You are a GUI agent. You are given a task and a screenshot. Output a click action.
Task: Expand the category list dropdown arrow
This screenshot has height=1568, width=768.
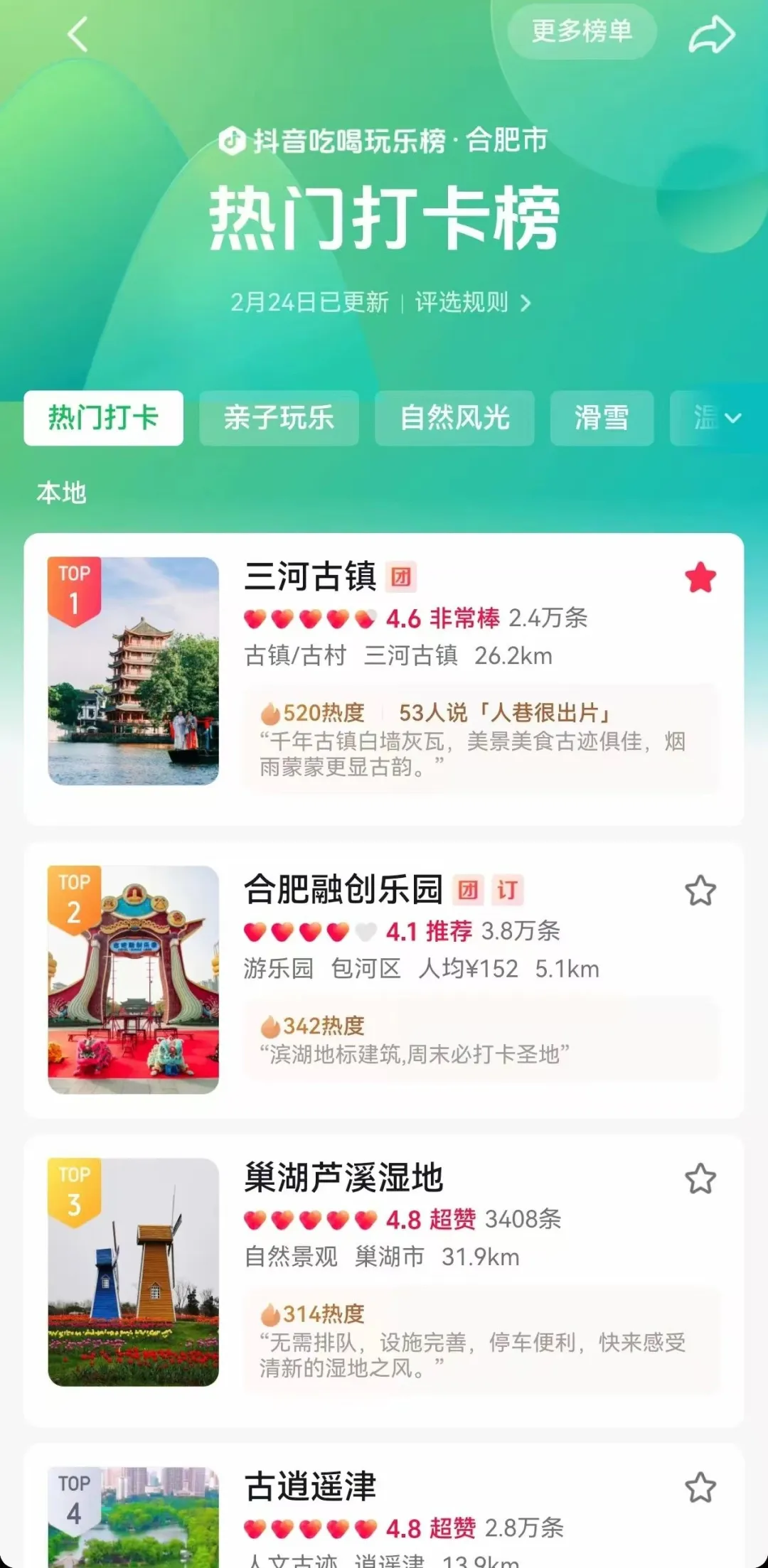(x=732, y=418)
